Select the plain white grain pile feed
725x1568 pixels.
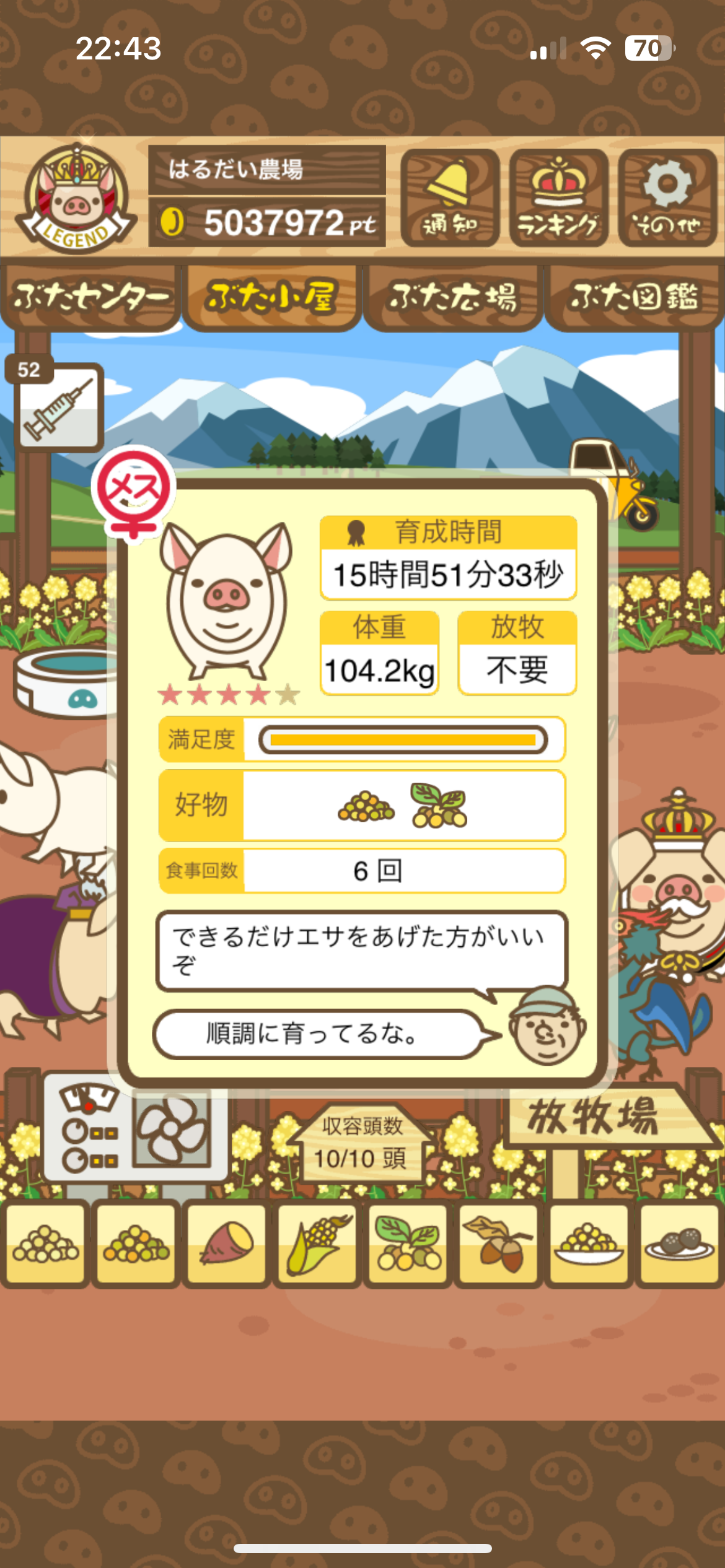(45, 1244)
